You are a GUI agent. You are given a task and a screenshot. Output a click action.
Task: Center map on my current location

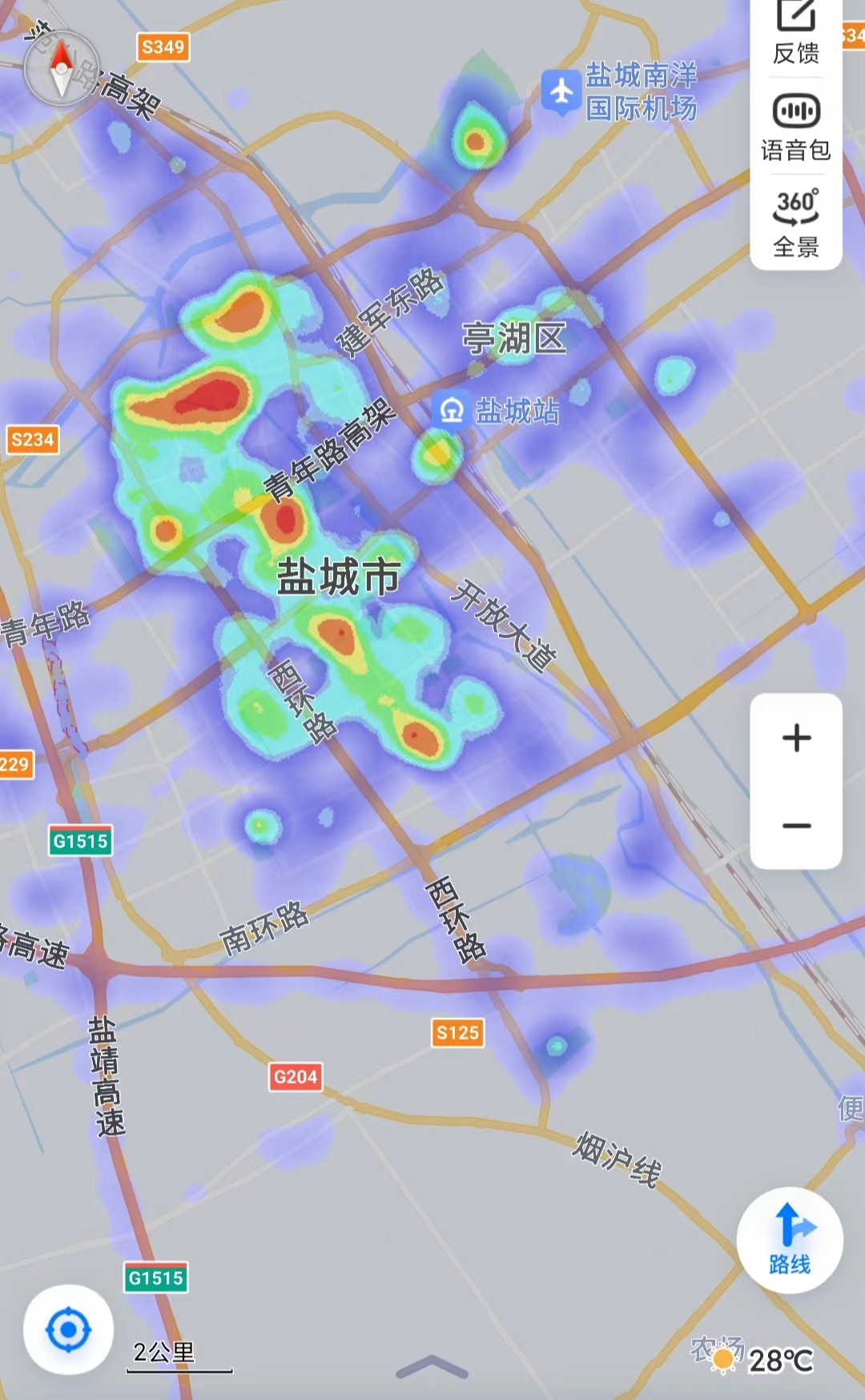pos(68,1330)
